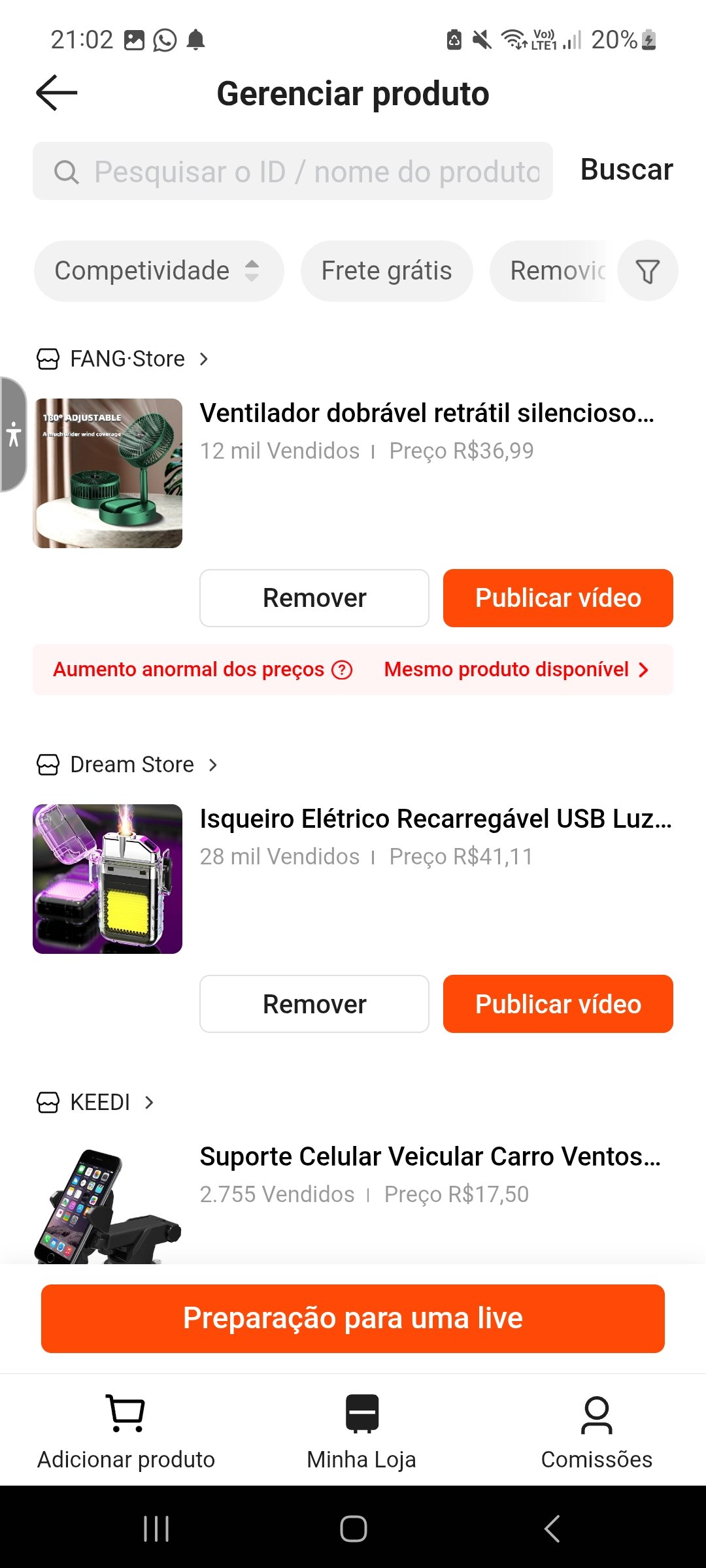This screenshot has height=1568, width=706.
Task: Open the Suporte Celular Veicular product
Action: [429, 1156]
